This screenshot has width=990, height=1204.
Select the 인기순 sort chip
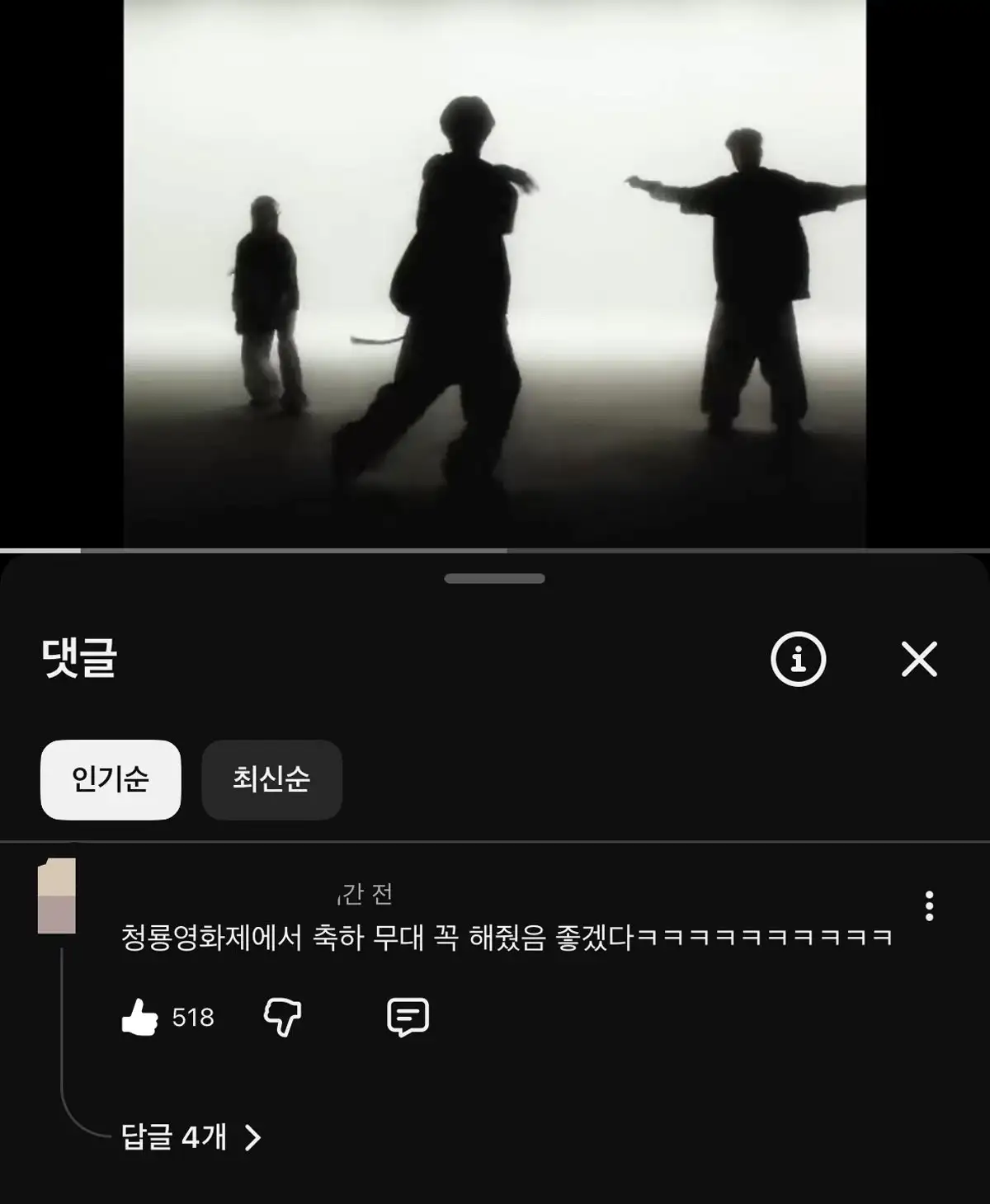[111, 779]
